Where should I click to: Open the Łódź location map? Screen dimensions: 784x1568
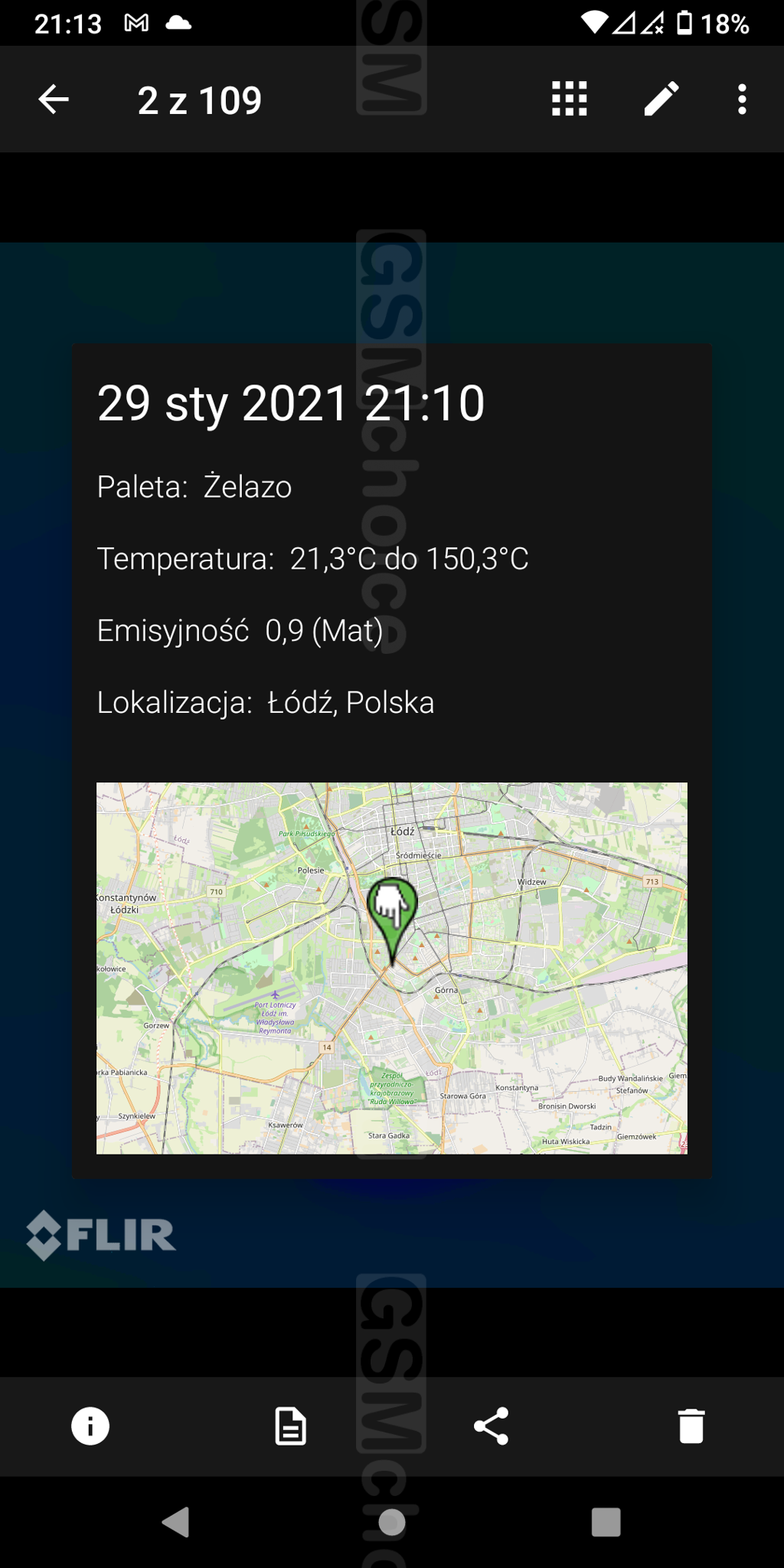tap(392, 968)
